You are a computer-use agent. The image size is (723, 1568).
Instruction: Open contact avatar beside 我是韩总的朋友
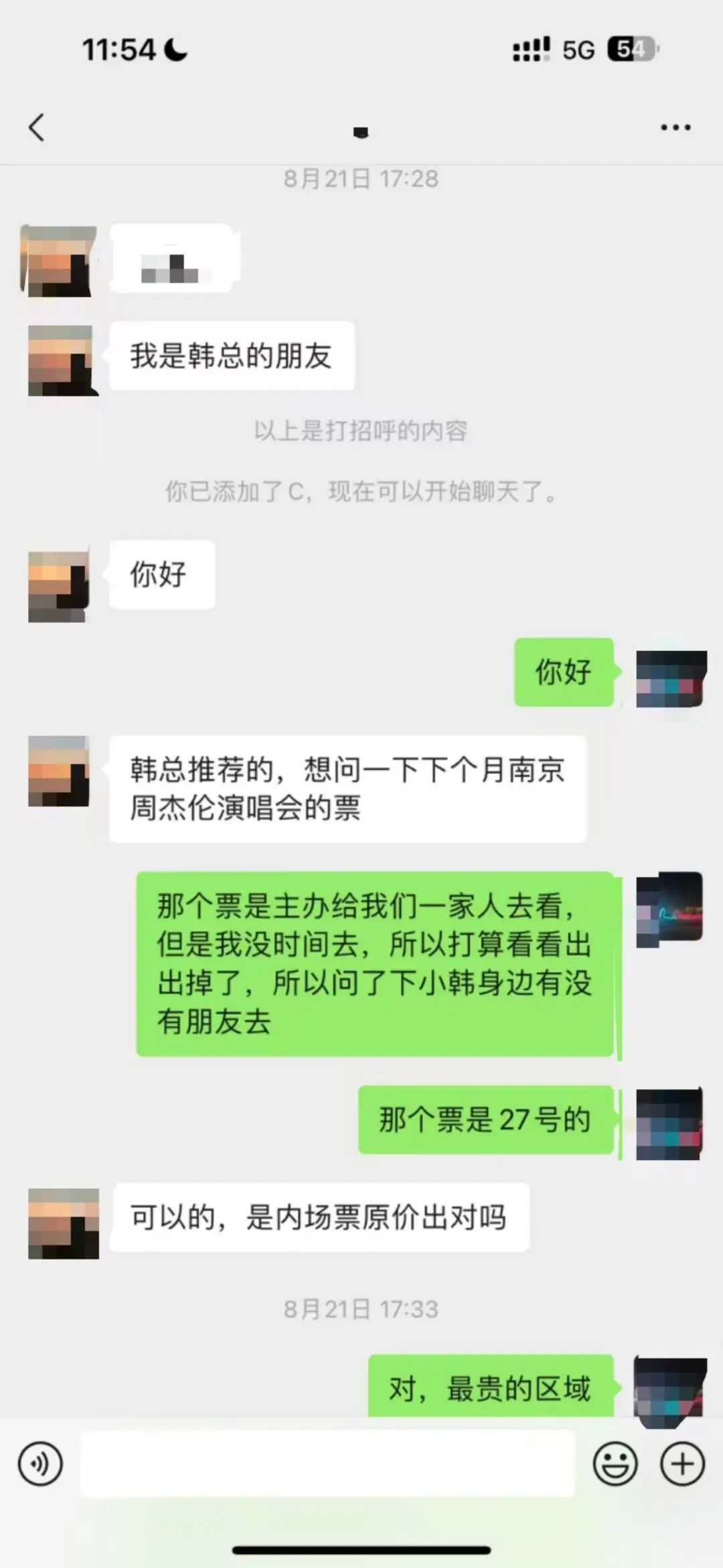pos(60,360)
